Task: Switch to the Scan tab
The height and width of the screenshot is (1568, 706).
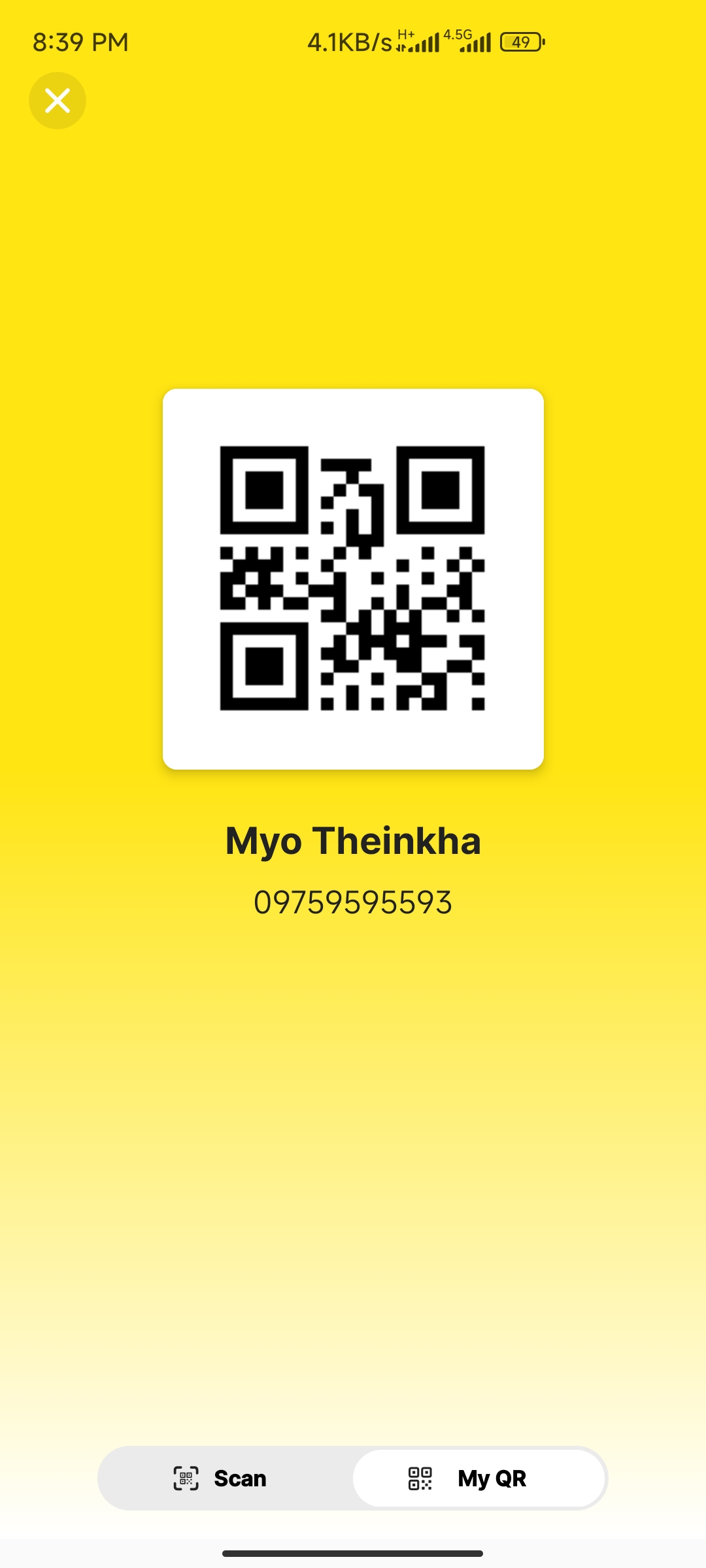Action: [221, 1478]
